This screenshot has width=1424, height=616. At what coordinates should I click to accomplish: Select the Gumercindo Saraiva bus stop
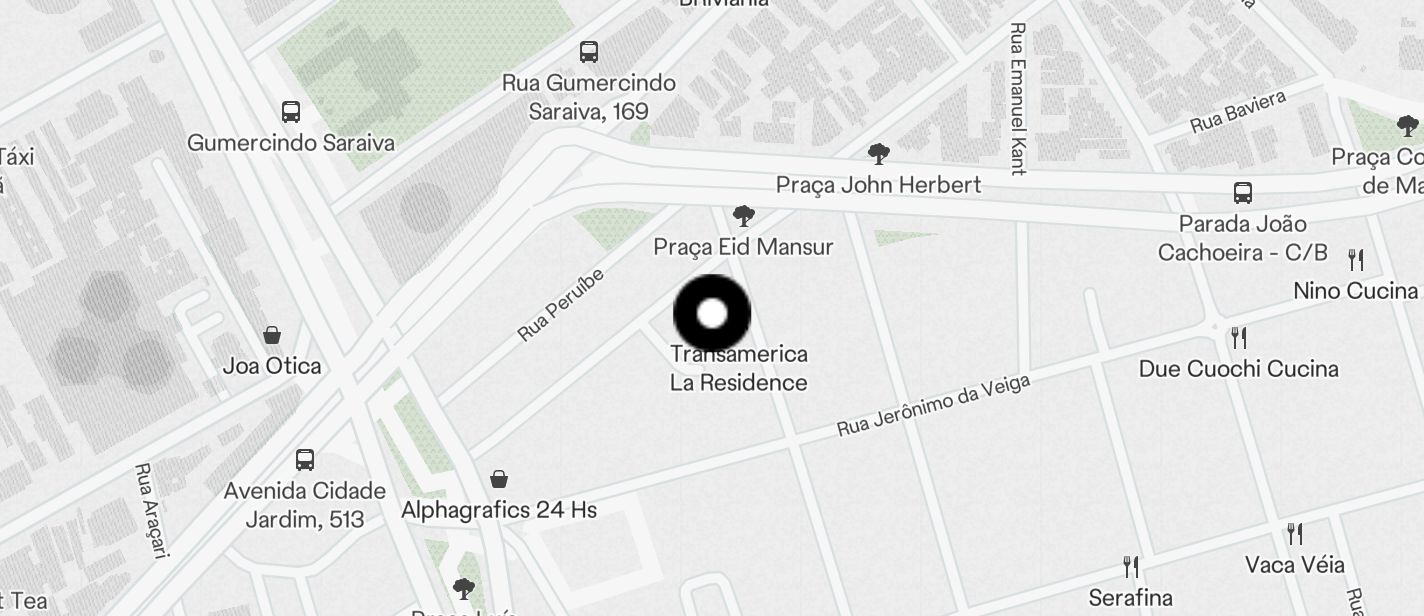tap(291, 112)
